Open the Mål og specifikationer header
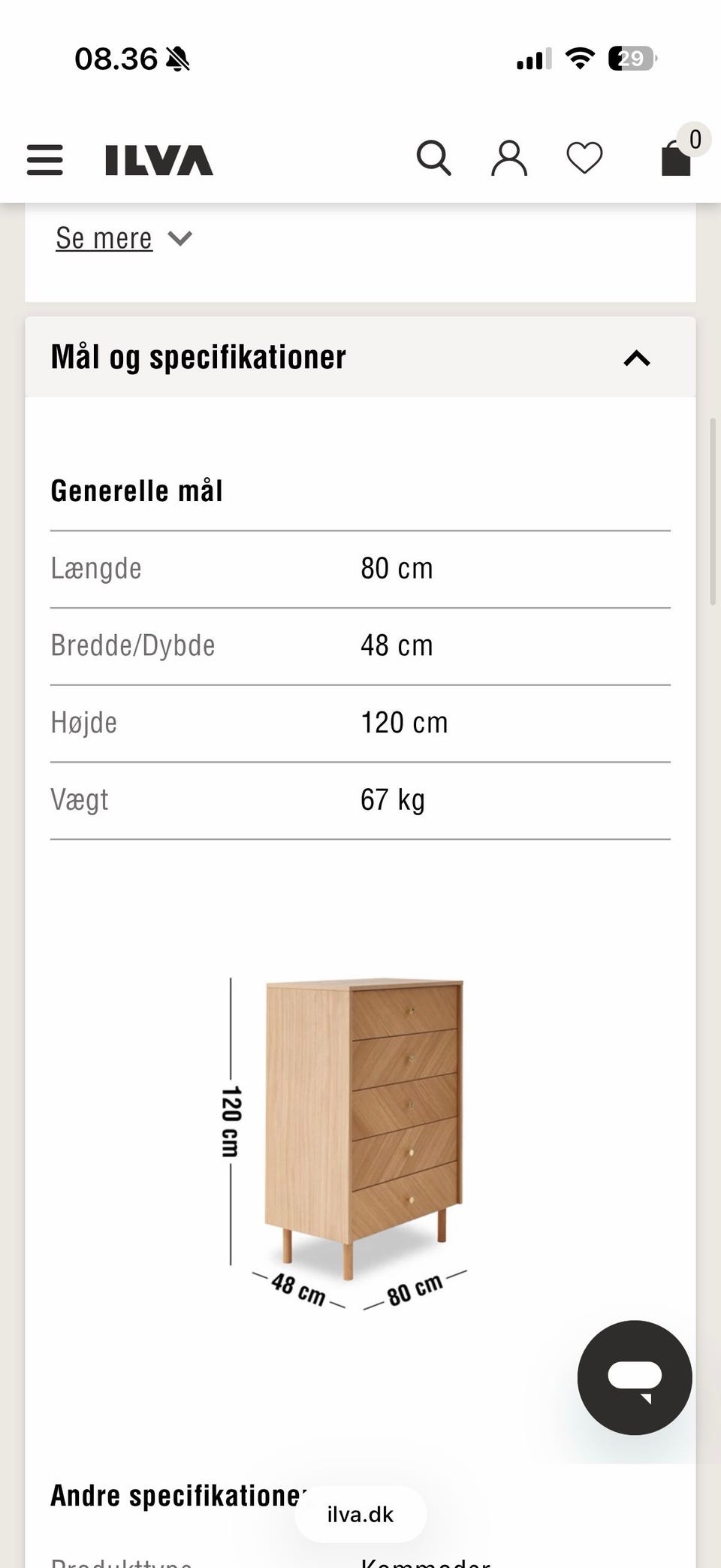721x1568 pixels. click(198, 357)
